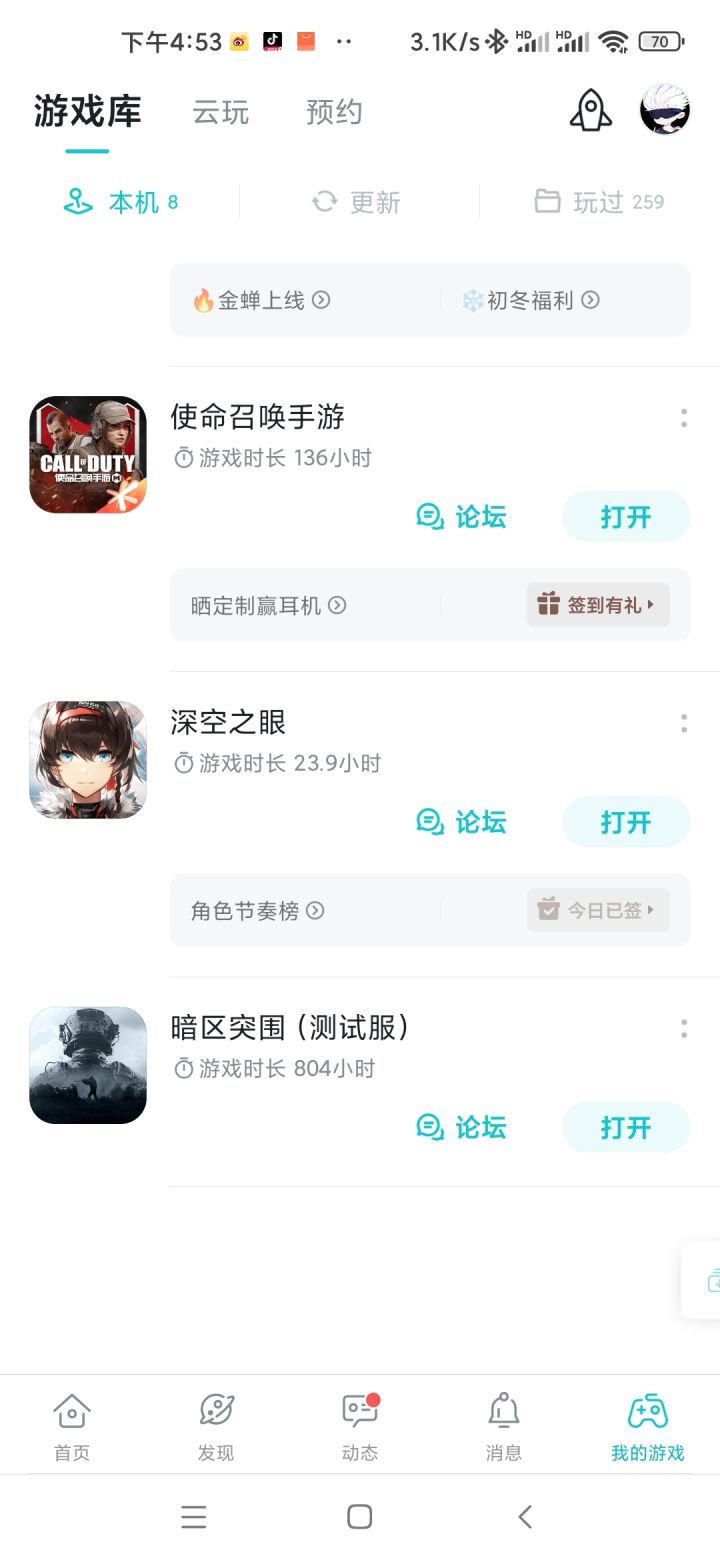Open more options for 使命召唤手游
Screen dimensions: 720x1560
tap(684, 418)
